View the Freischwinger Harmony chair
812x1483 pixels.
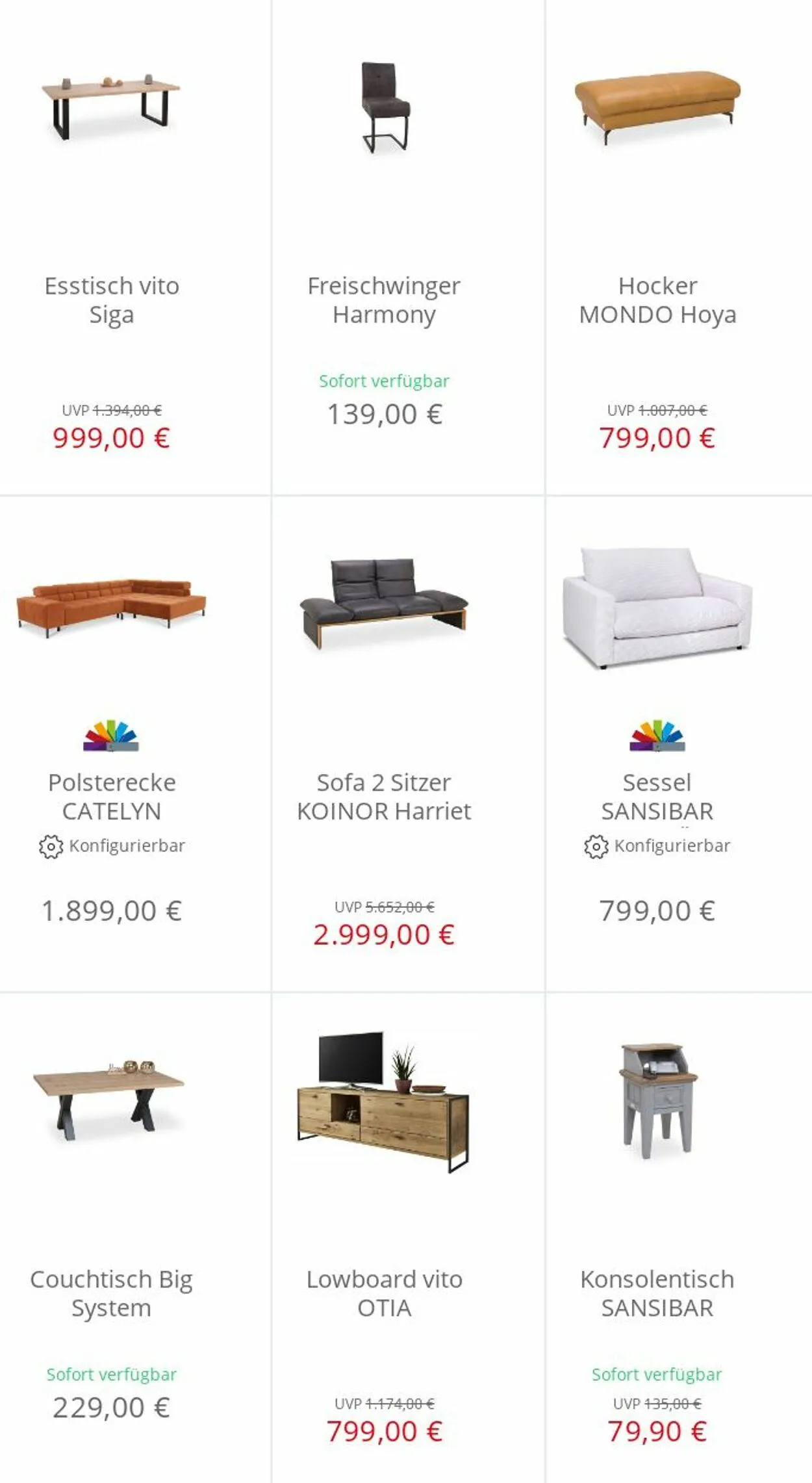[x=384, y=300]
